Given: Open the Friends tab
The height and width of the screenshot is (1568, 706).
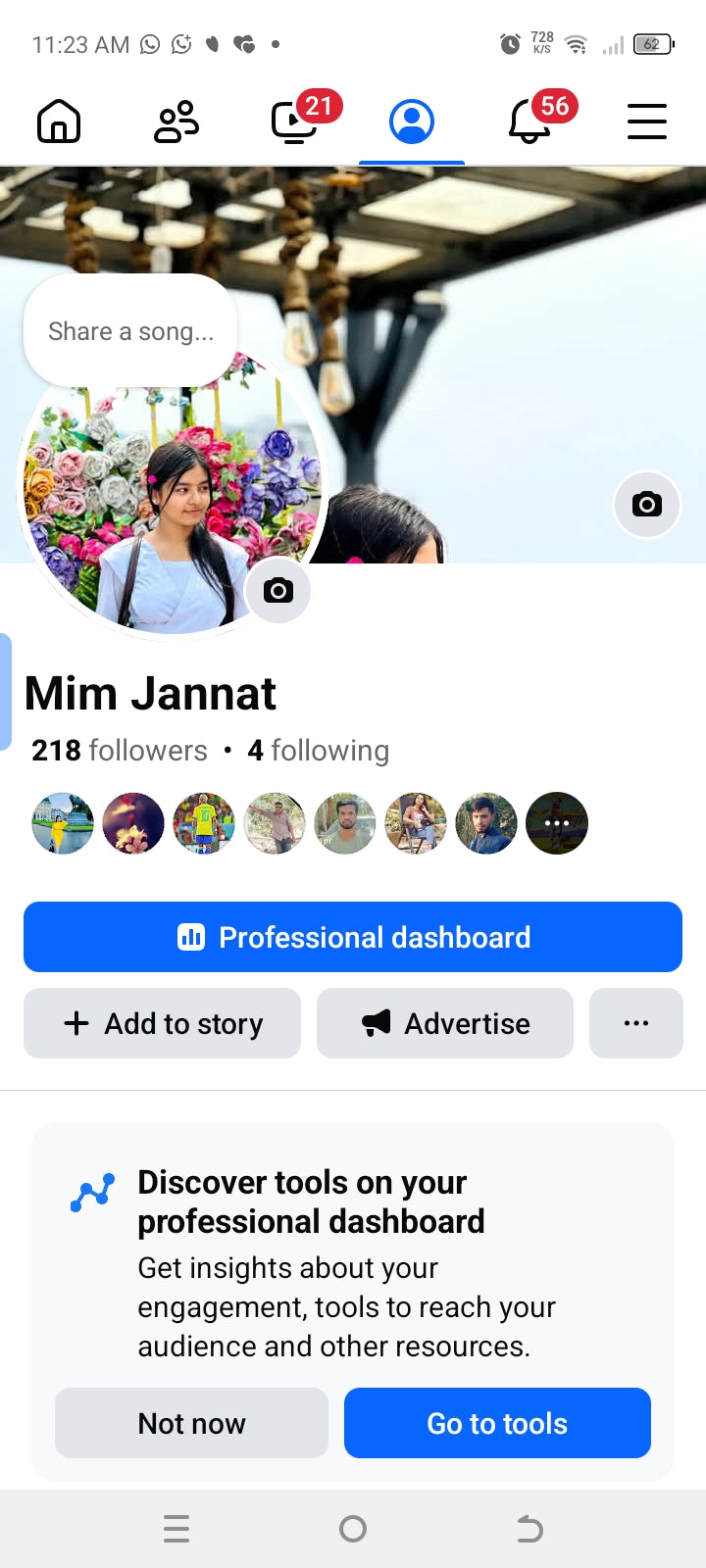Looking at the screenshot, I should click(x=176, y=122).
